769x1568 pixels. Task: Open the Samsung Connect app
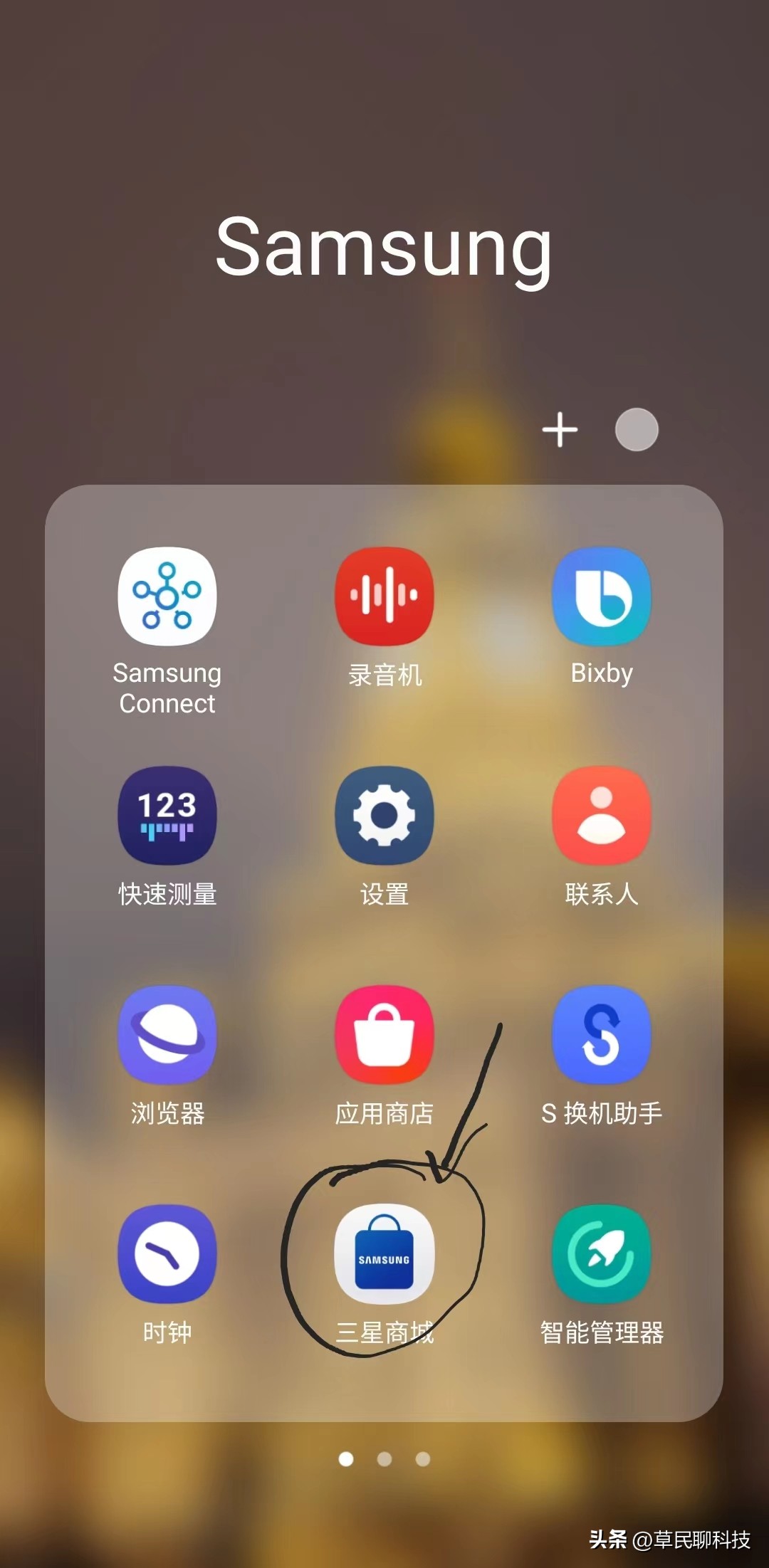(x=167, y=596)
